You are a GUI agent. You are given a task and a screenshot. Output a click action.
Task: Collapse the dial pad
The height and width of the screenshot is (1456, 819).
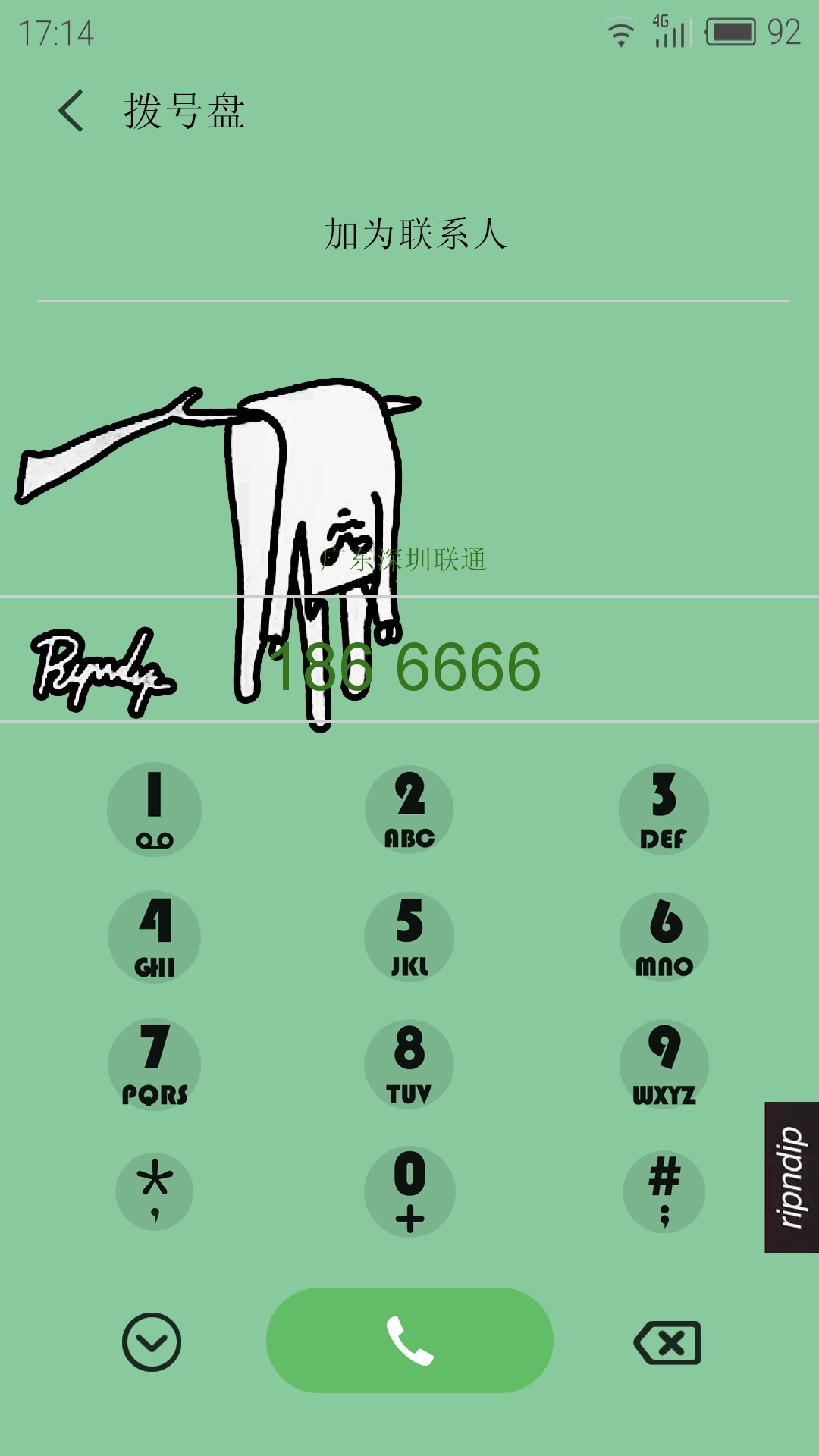152,1342
